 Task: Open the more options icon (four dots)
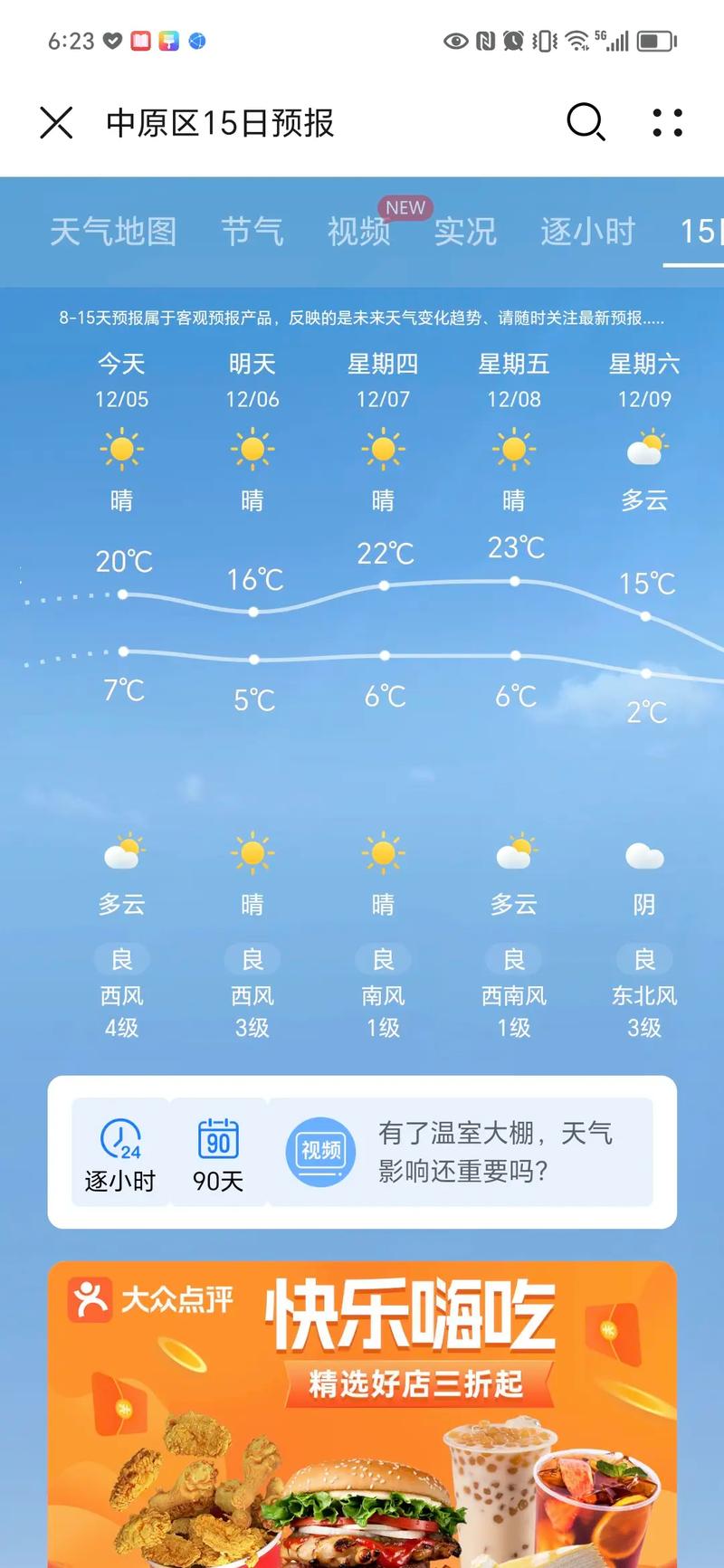pyautogui.click(x=667, y=124)
